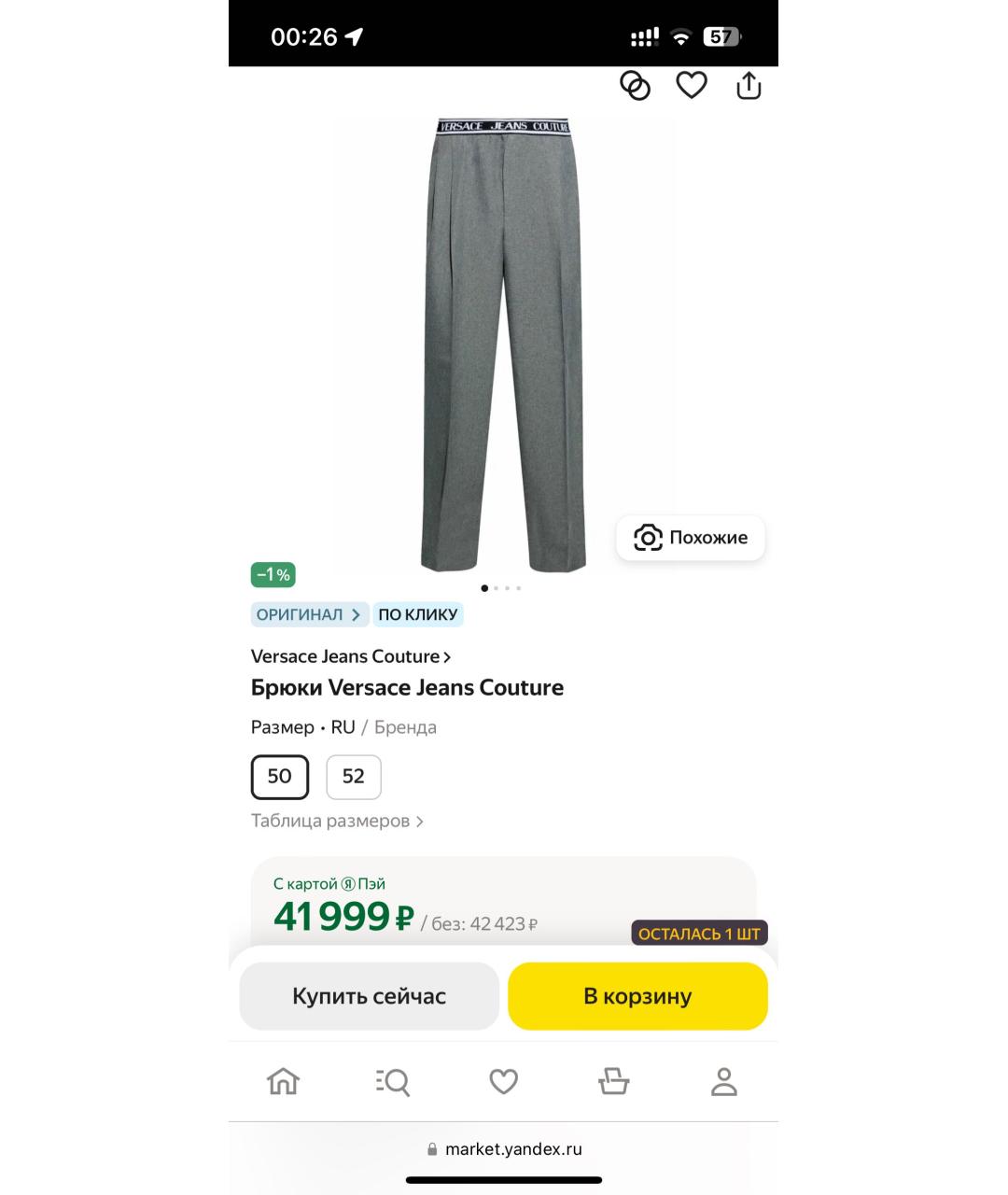
Task: Add the trousers to favorites with the heart
Action: 692,86
